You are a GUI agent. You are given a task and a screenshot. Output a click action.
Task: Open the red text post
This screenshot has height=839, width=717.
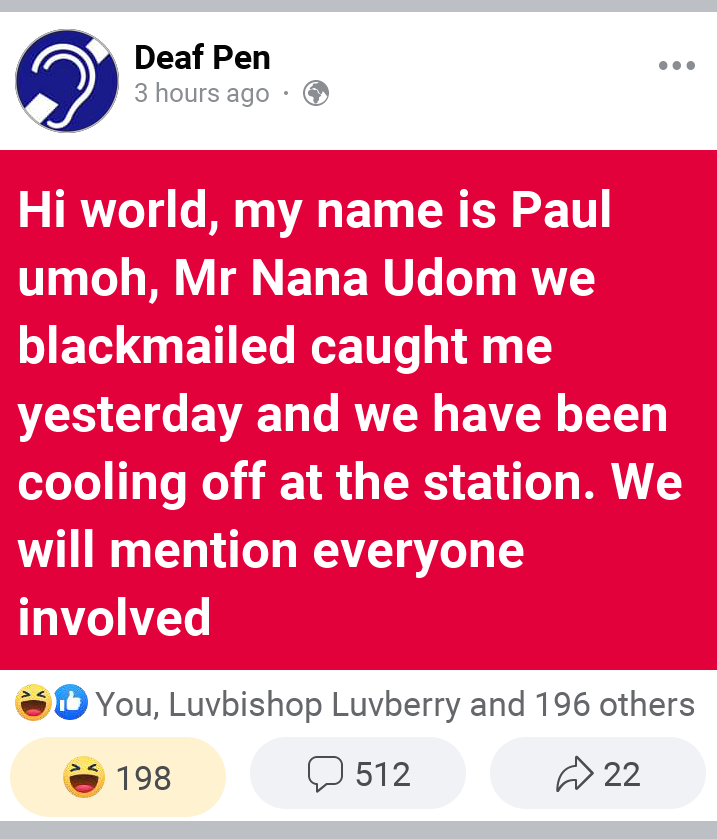[x=358, y=410]
